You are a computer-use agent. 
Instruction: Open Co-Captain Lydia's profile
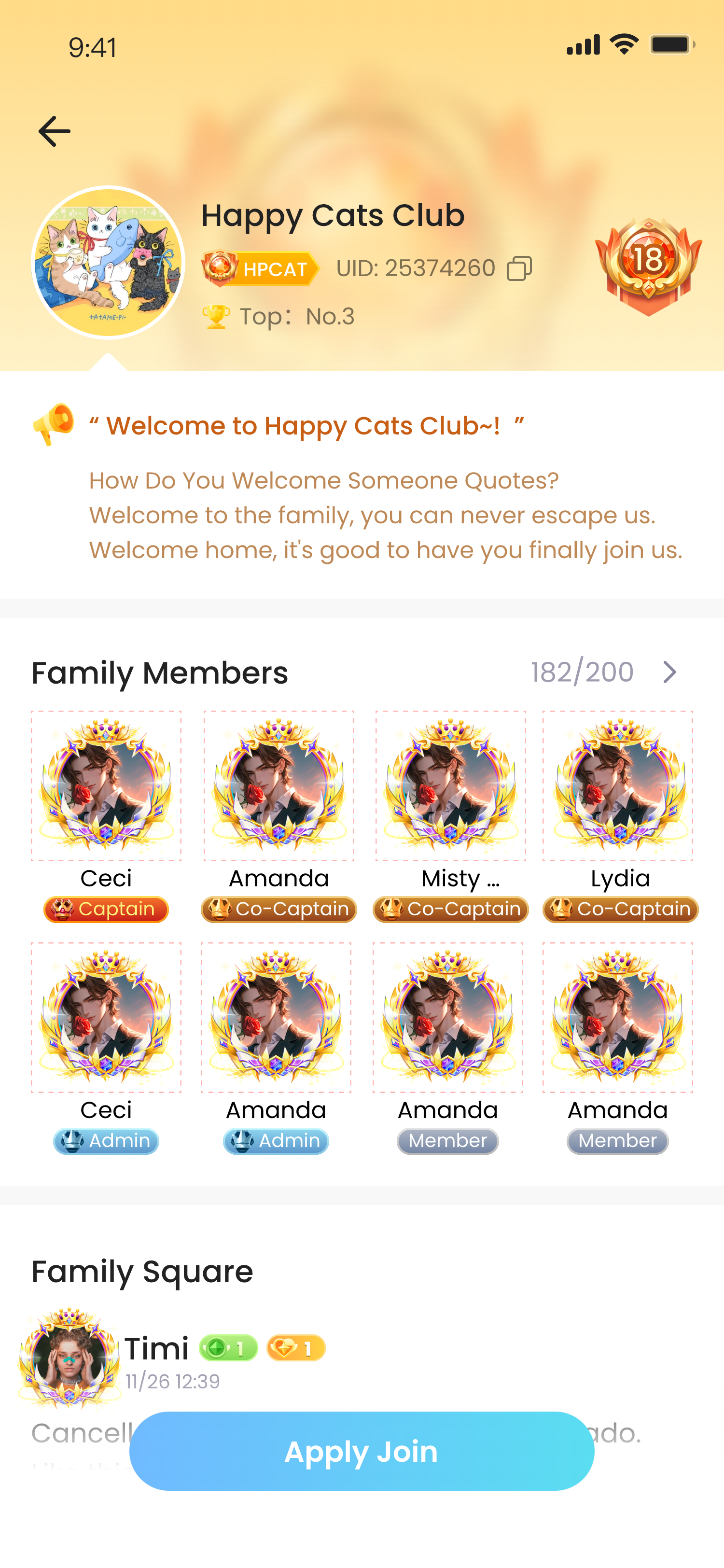pos(617,785)
